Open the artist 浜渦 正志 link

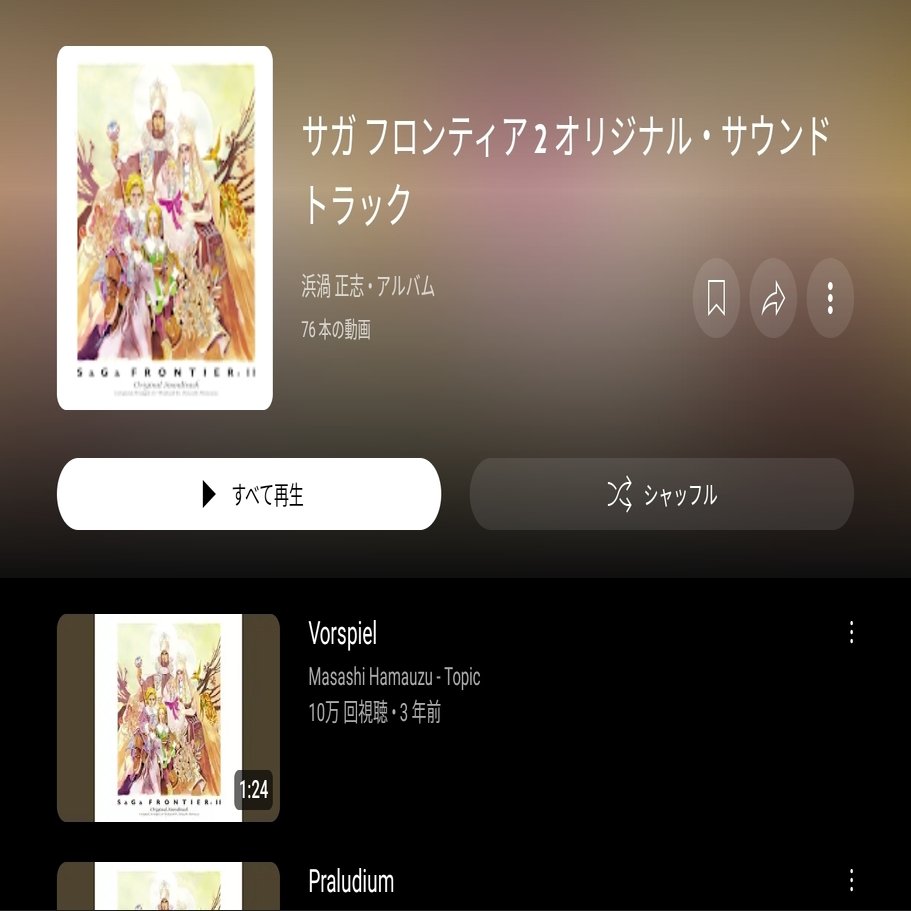(x=329, y=287)
